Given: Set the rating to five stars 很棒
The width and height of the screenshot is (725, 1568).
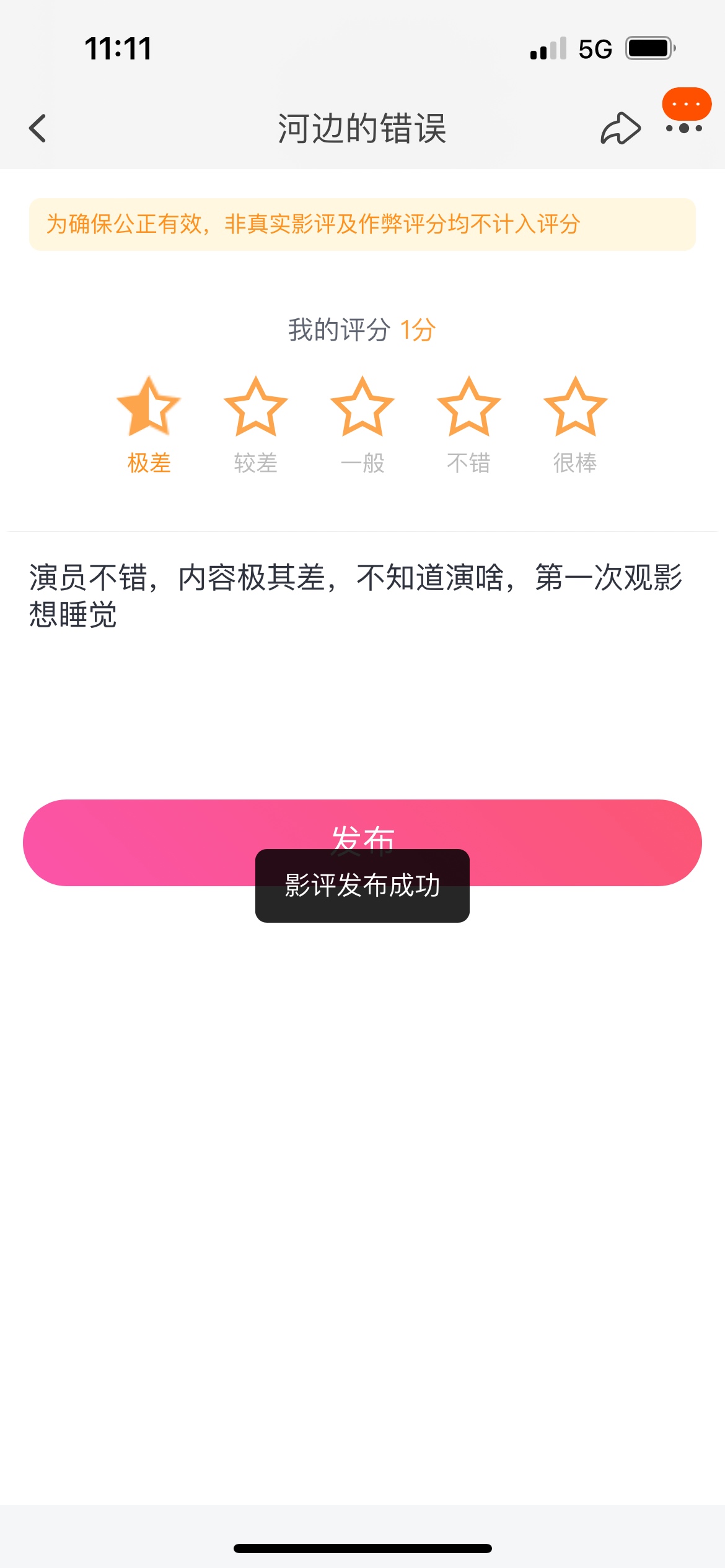Looking at the screenshot, I should pyautogui.click(x=575, y=408).
